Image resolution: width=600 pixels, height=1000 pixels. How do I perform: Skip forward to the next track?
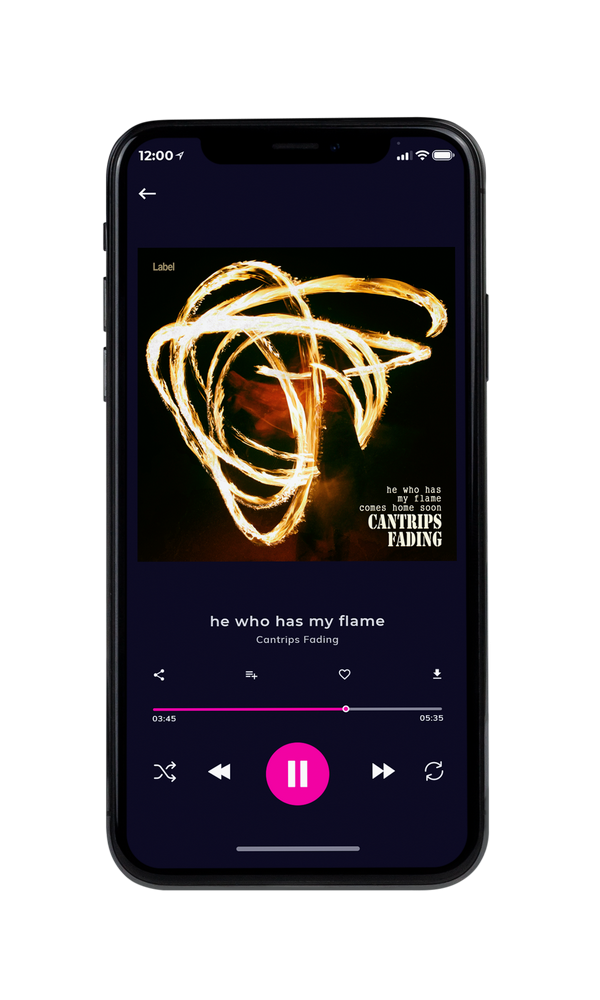coord(383,771)
